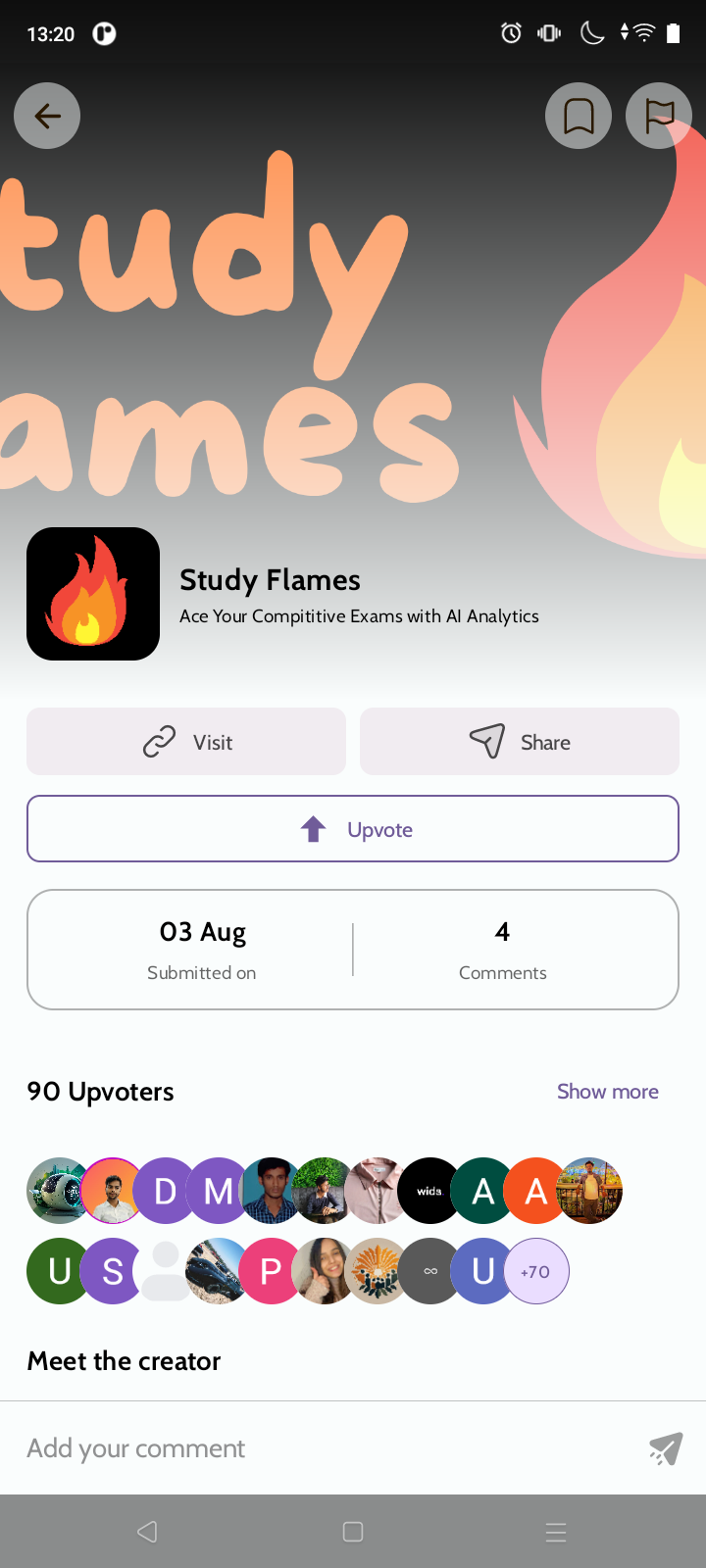The image size is (706, 1568).
Task: Upvote Study Flames
Action: (353, 829)
